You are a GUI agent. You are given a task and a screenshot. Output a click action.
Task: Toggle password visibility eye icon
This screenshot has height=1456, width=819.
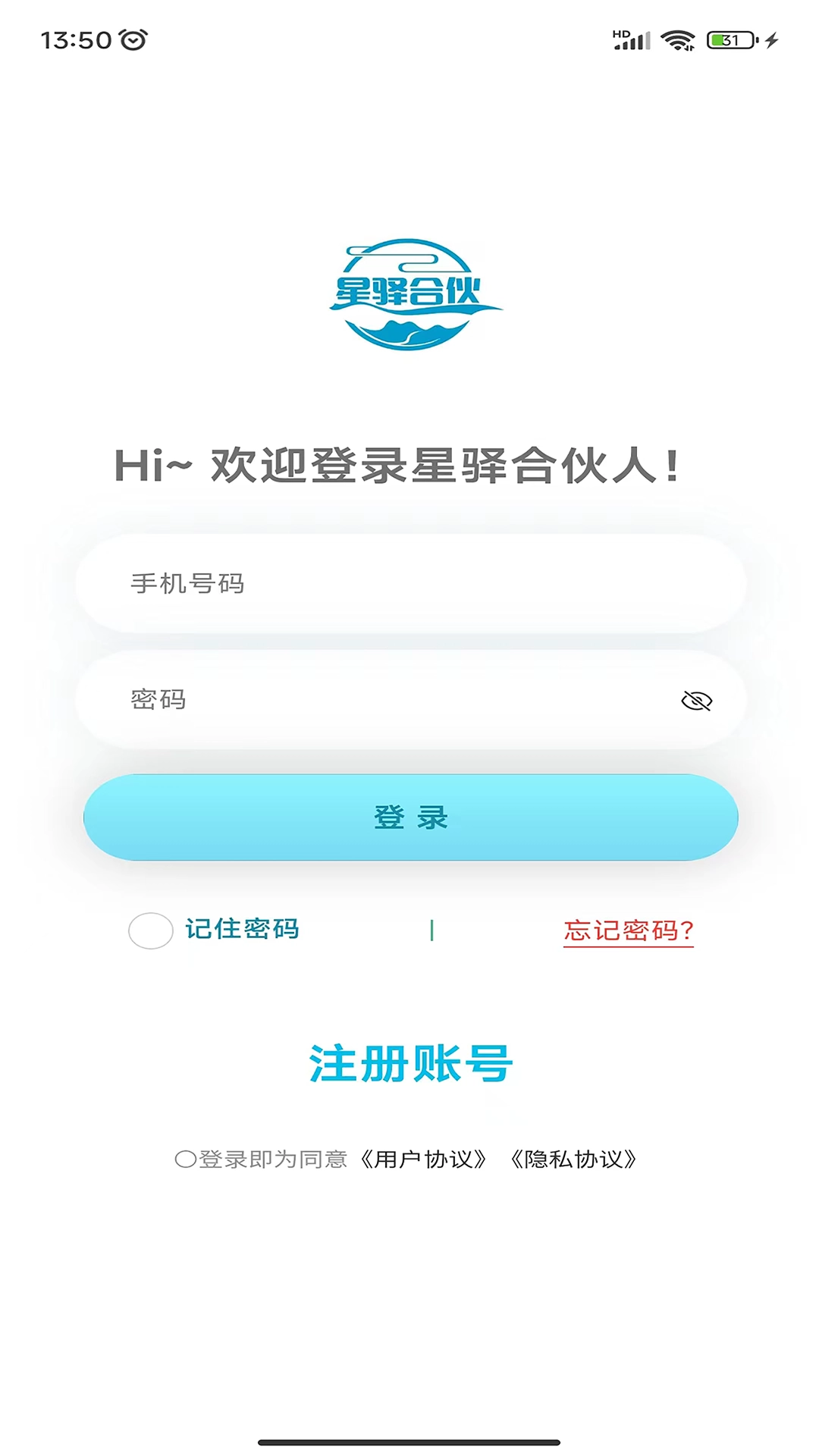click(x=696, y=701)
